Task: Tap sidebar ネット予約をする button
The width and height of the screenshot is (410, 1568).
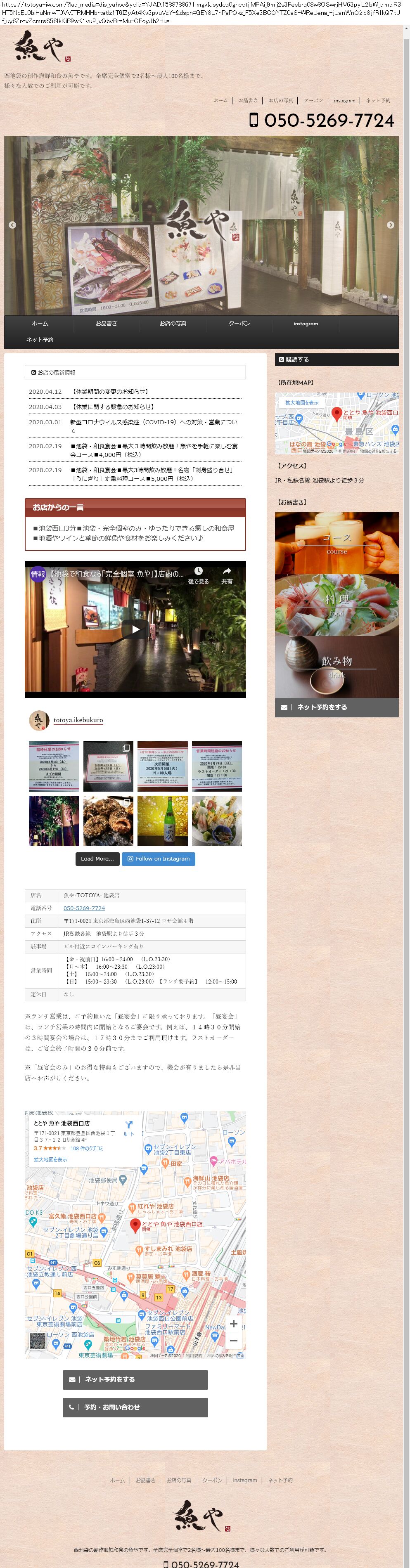Action: (x=336, y=707)
